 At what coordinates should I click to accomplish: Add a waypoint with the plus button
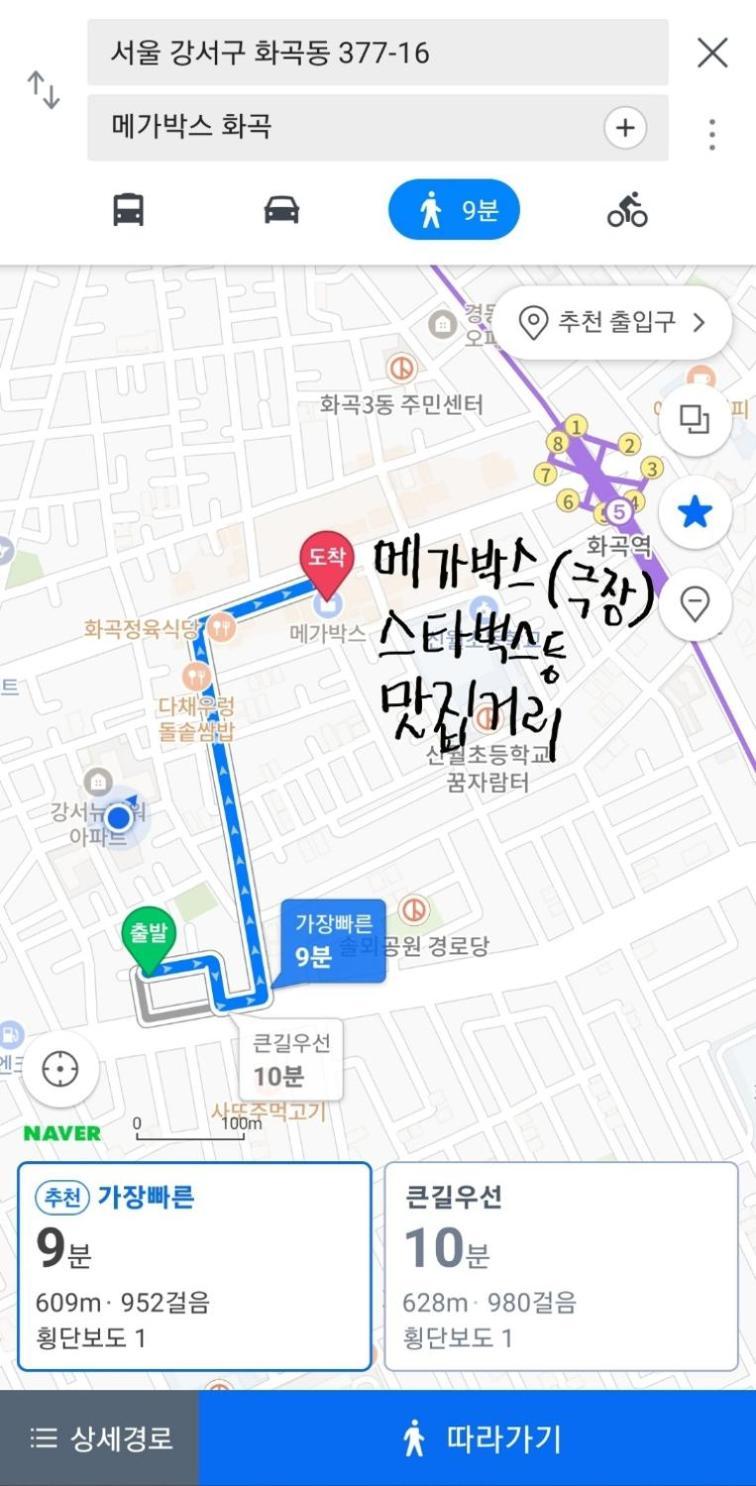pos(625,128)
